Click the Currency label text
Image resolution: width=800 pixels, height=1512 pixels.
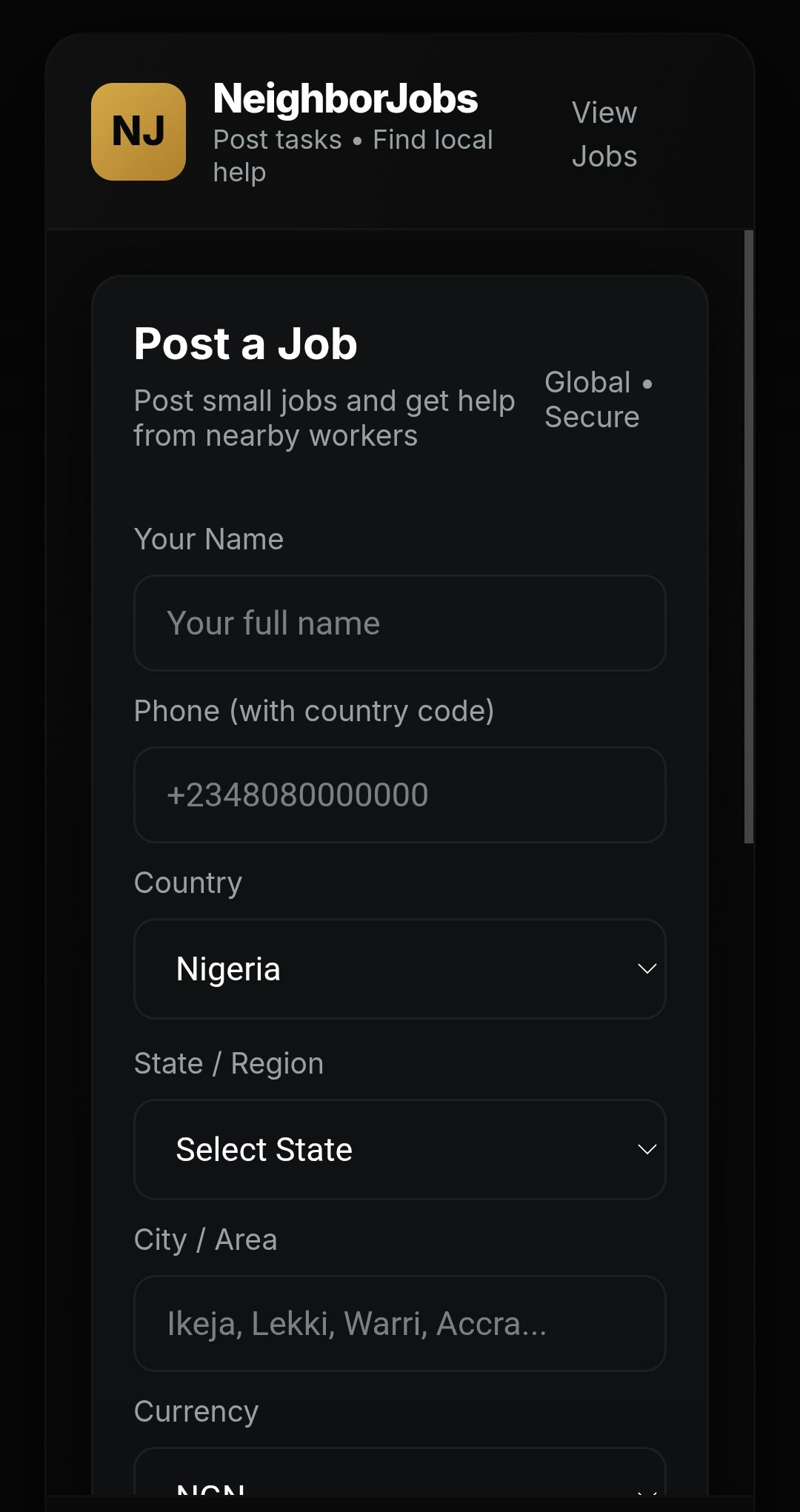(196, 1411)
